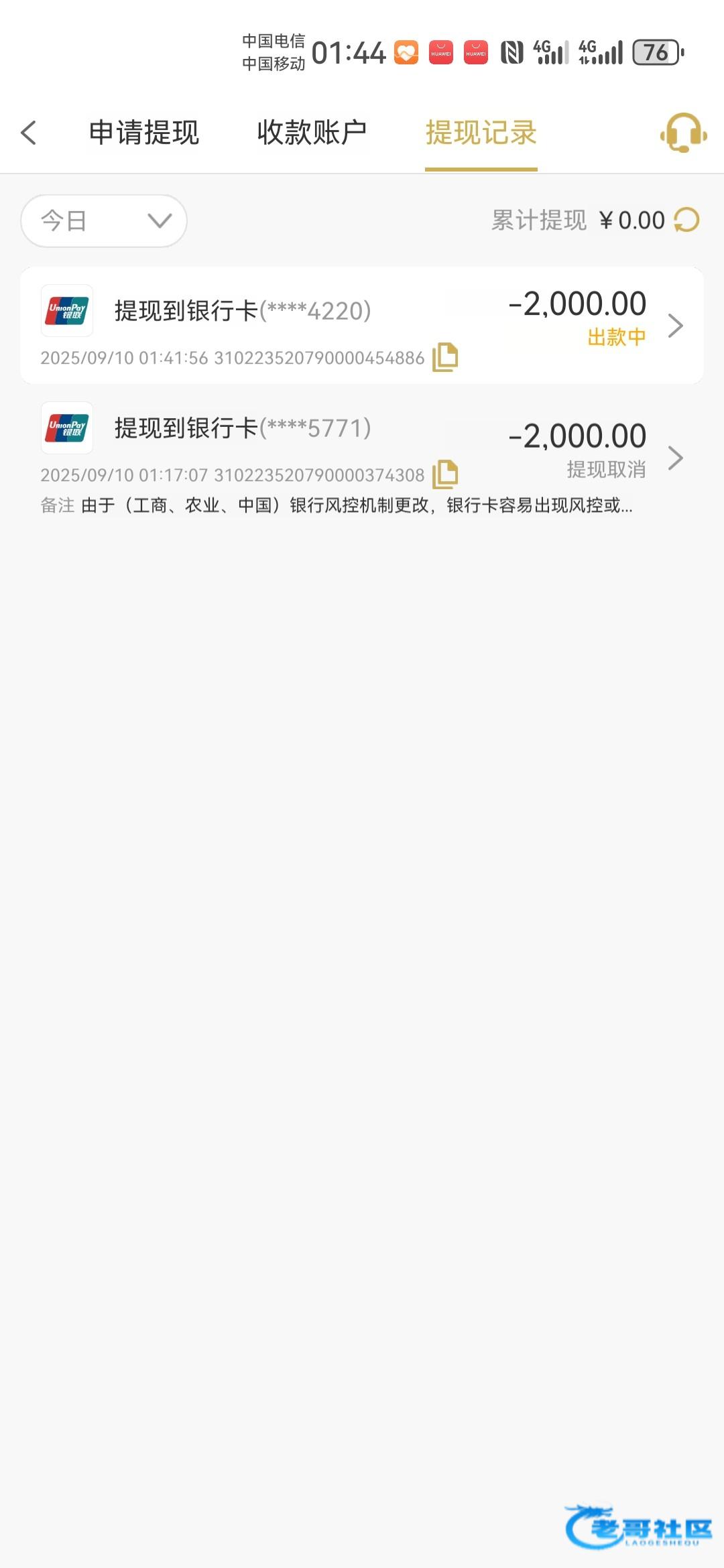Image resolution: width=724 pixels, height=1568 pixels.
Task: Select the 提现记录 tab
Action: (x=481, y=133)
